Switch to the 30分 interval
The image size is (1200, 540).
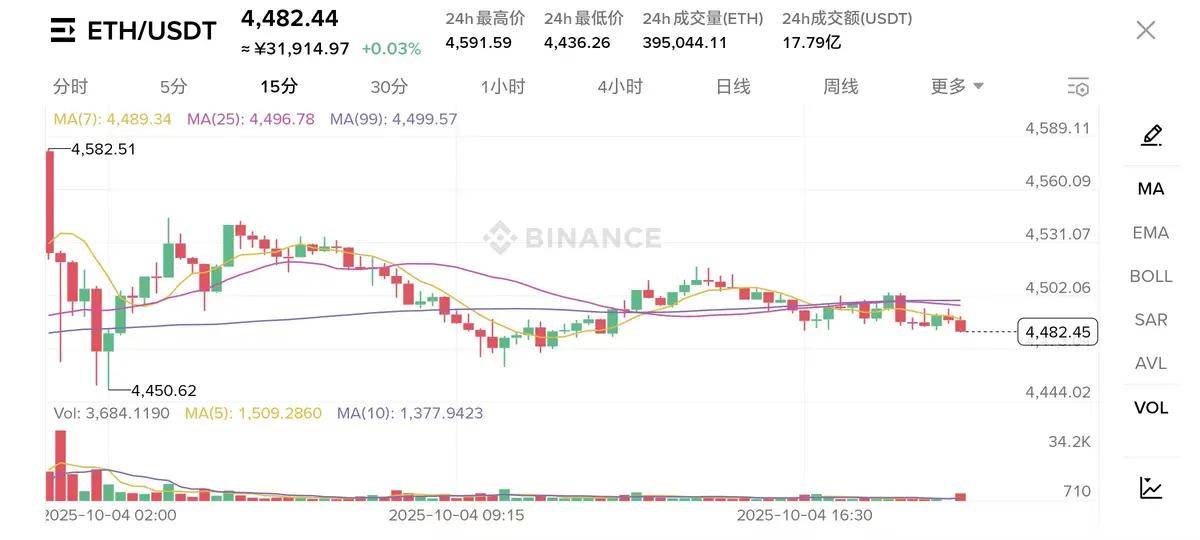point(388,87)
